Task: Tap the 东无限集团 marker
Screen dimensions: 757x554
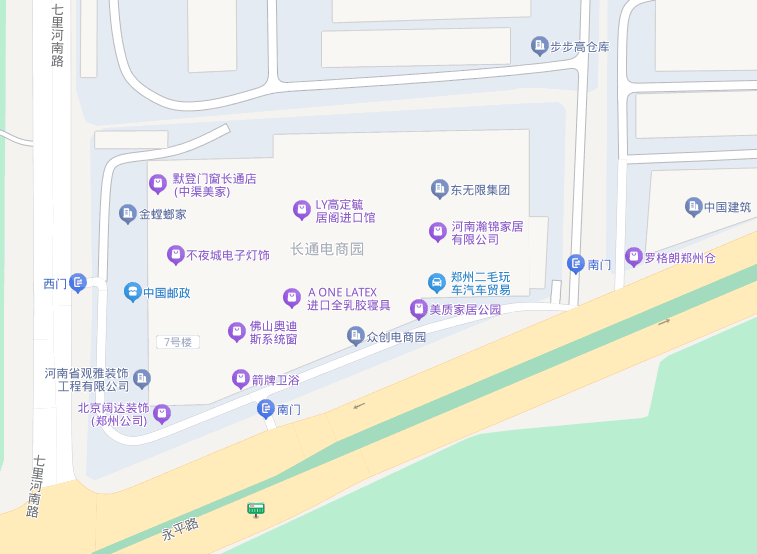Action: click(x=439, y=188)
